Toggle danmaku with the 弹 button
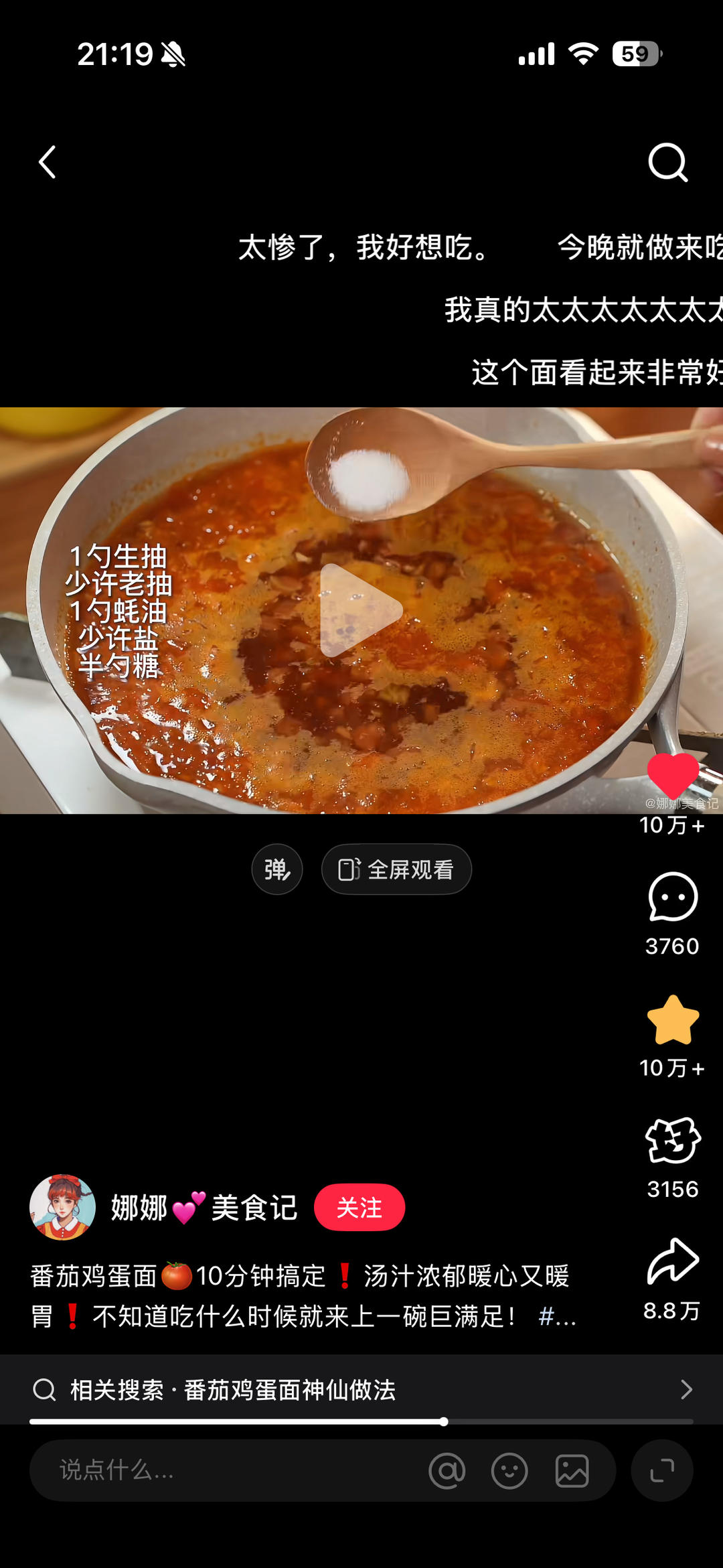The image size is (723, 1568). point(277,869)
